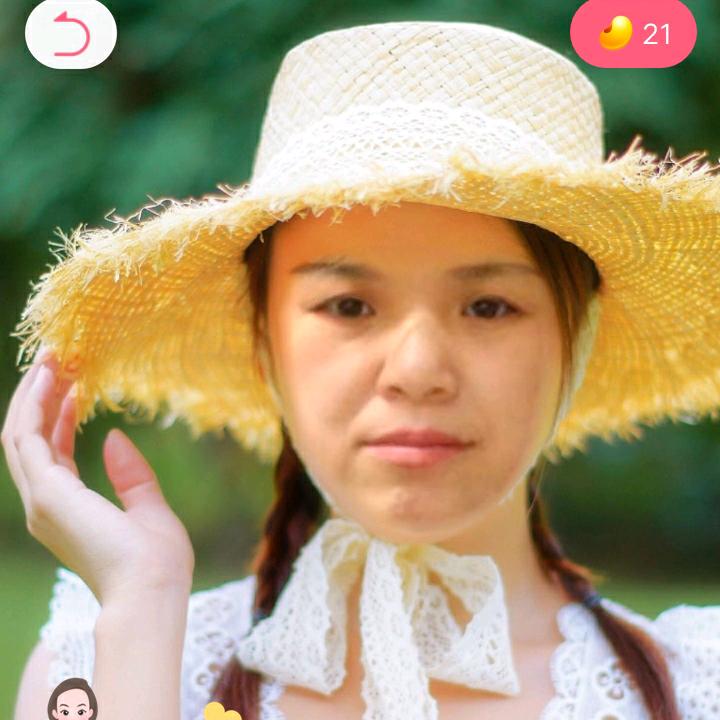Tap the pink back arrow button
The width and height of the screenshot is (720, 720).
[71, 34]
